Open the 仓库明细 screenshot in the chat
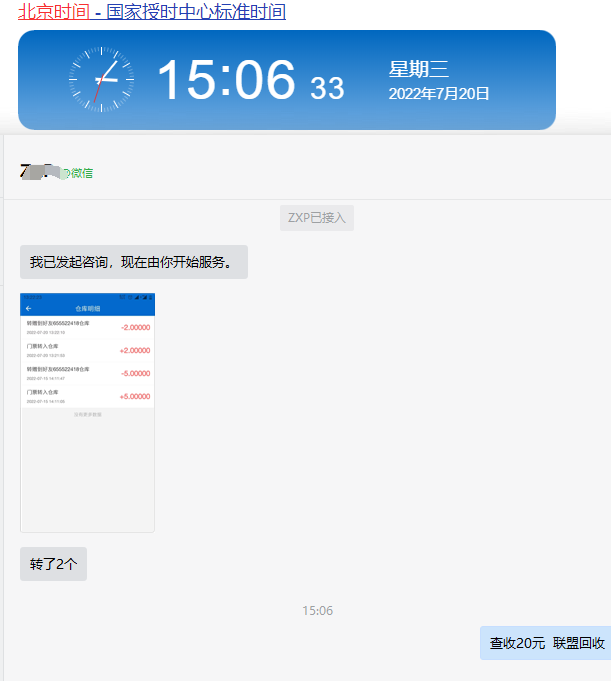 pos(87,411)
